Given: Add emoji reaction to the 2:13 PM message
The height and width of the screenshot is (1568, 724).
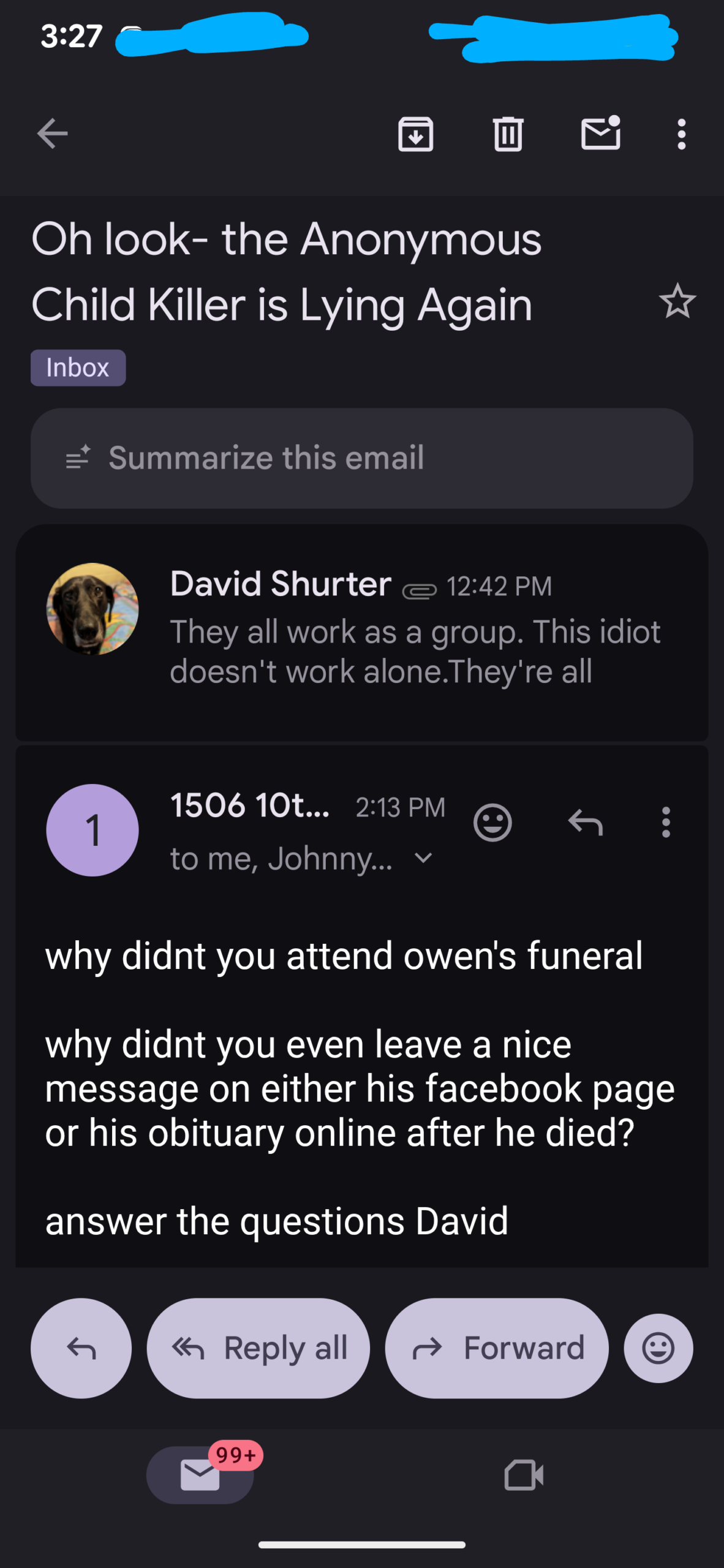Looking at the screenshot, I should (492, 822).
